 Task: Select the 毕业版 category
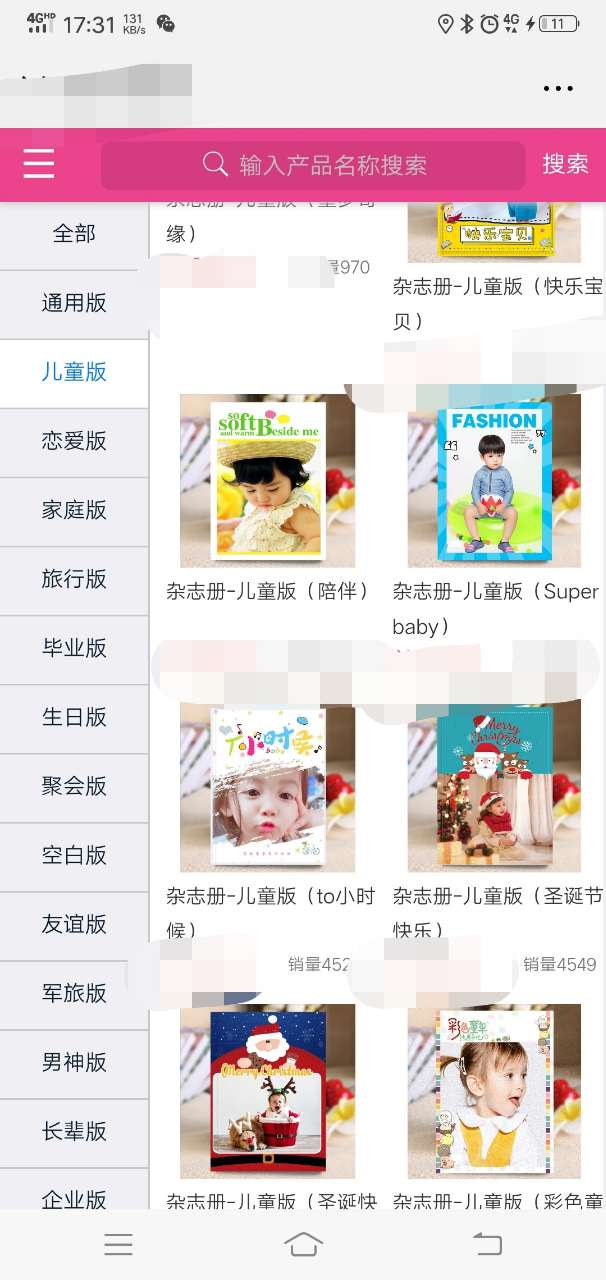click(x=74, y=648)
